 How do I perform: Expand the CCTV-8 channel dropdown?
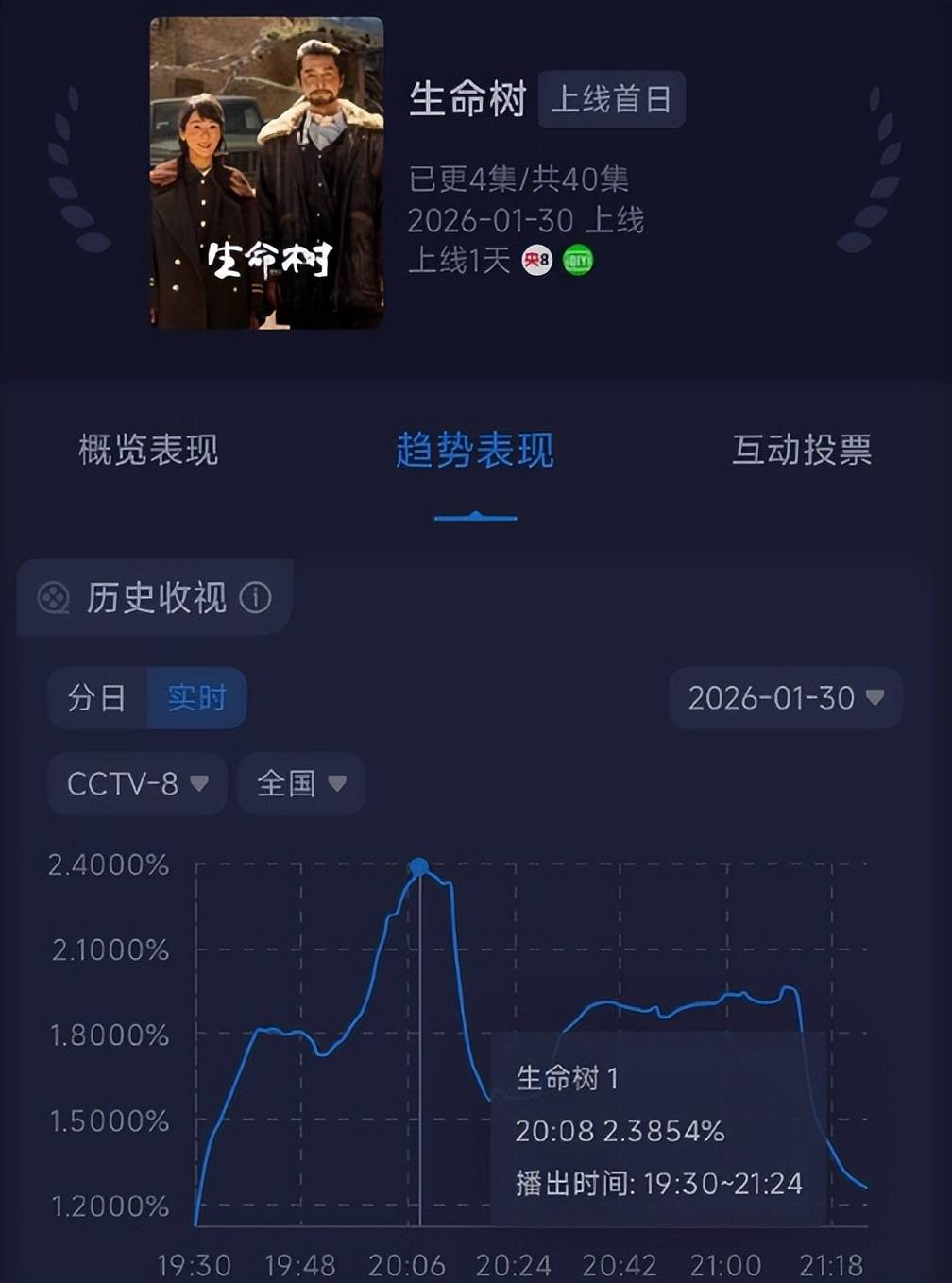point(137,783)
